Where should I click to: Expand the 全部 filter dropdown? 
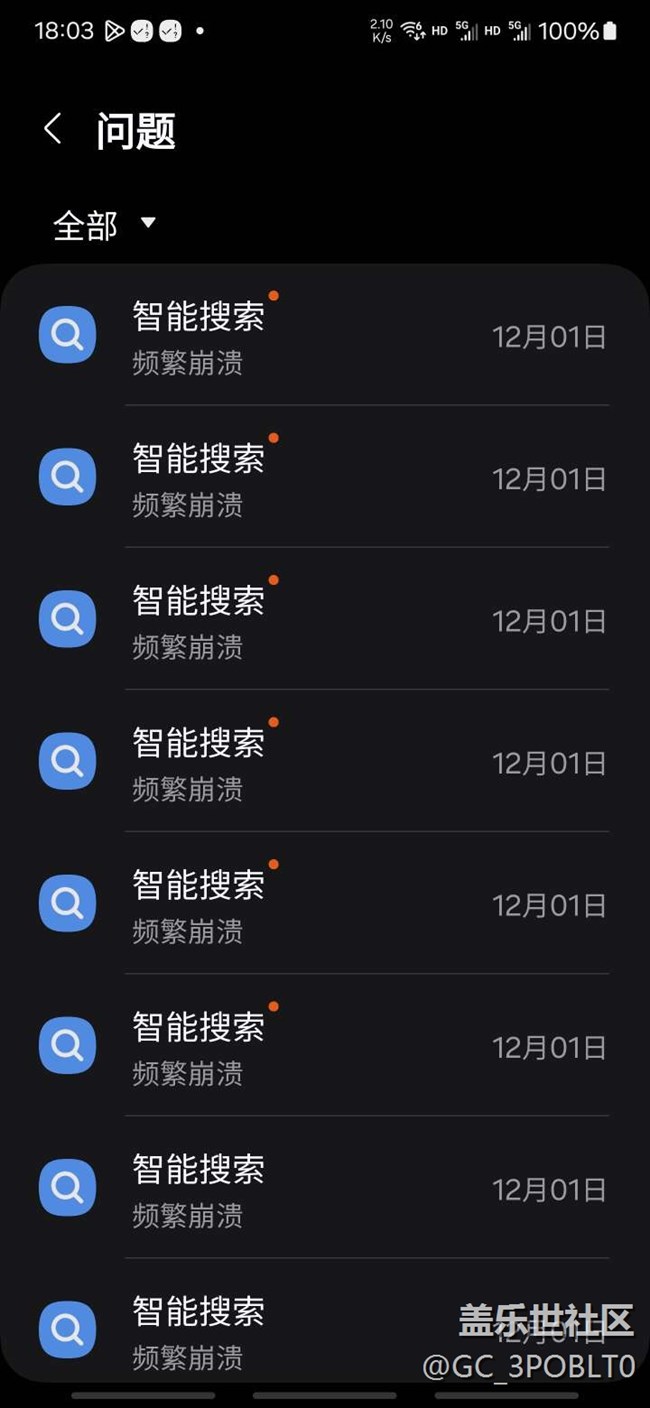(x=105, y=224)
